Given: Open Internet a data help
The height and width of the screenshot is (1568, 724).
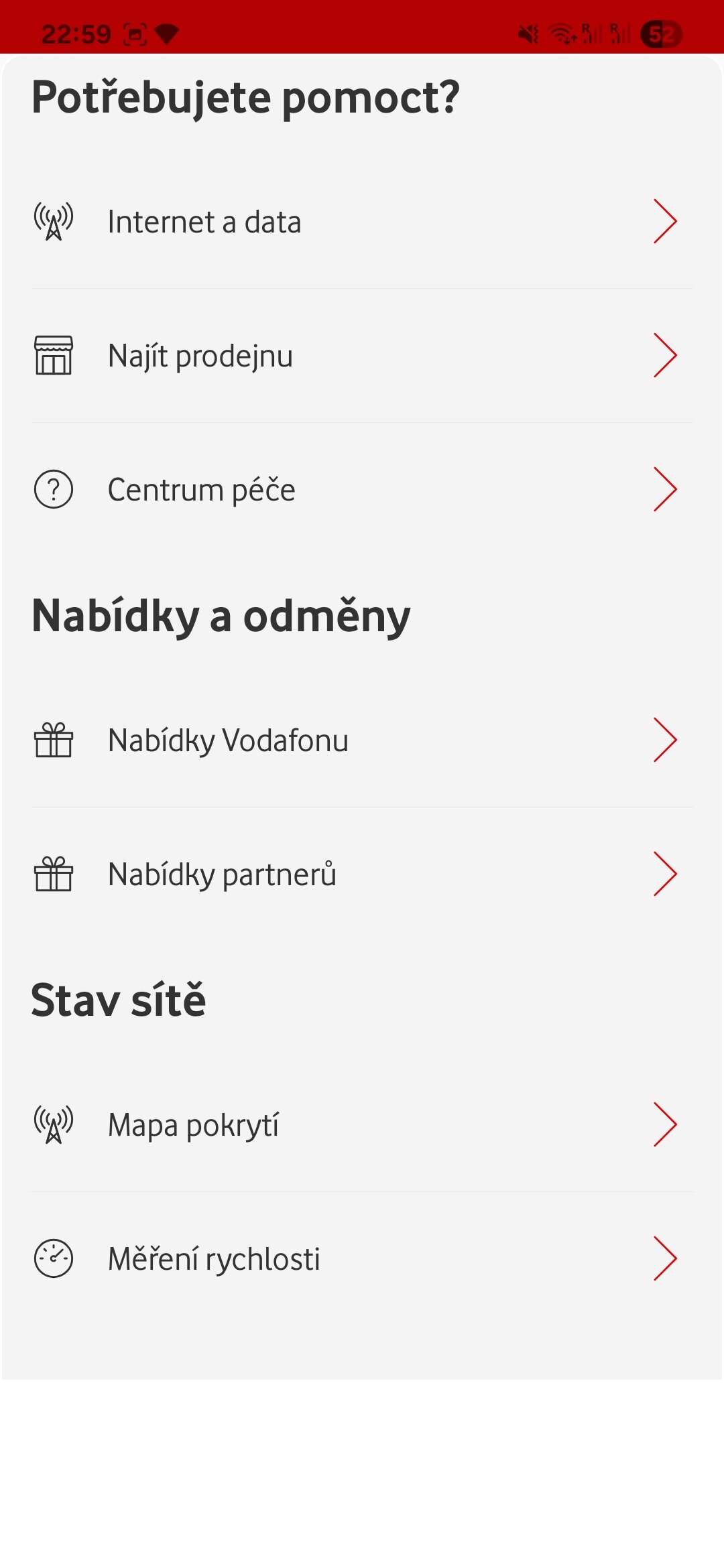Looking at the screenshot, I should [362, 222].
